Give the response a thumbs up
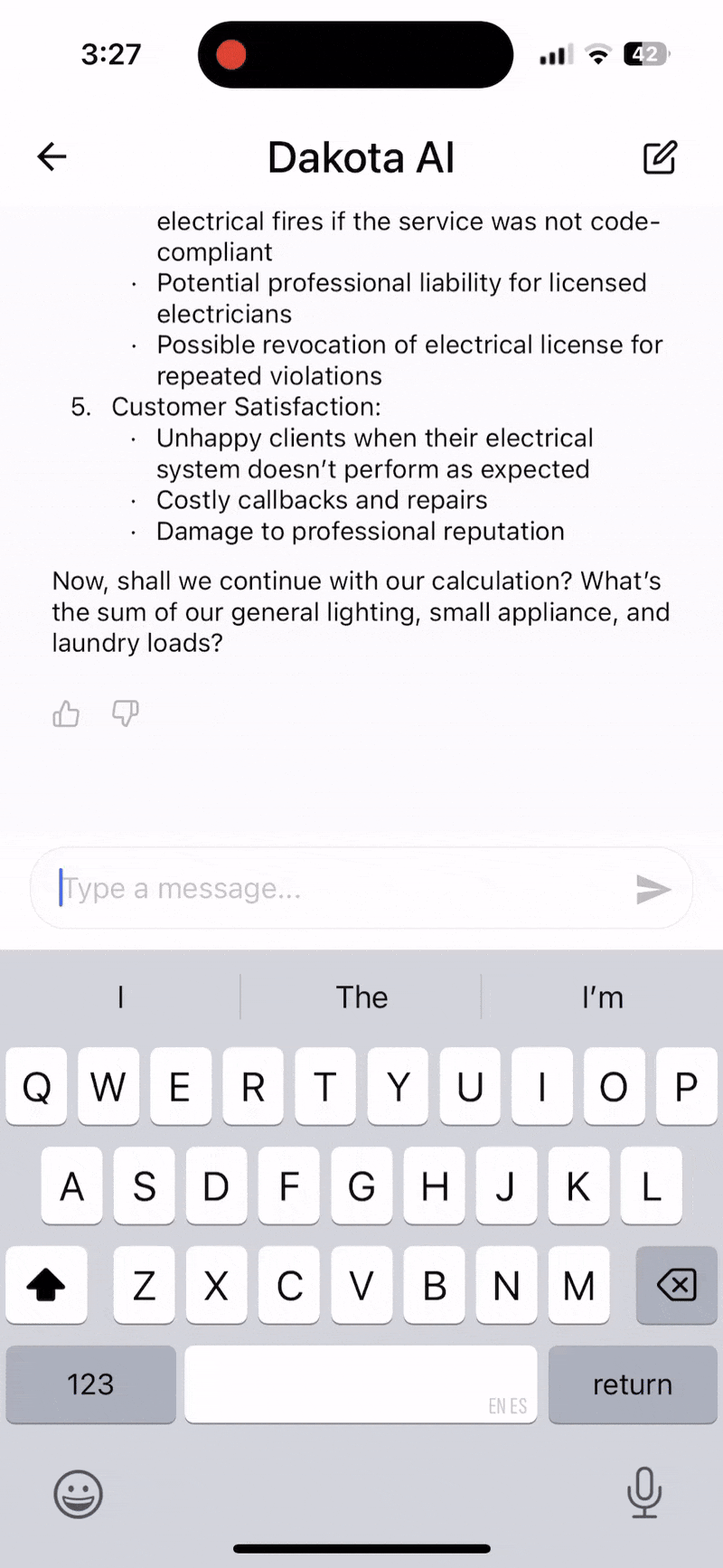 pos(66,714)
